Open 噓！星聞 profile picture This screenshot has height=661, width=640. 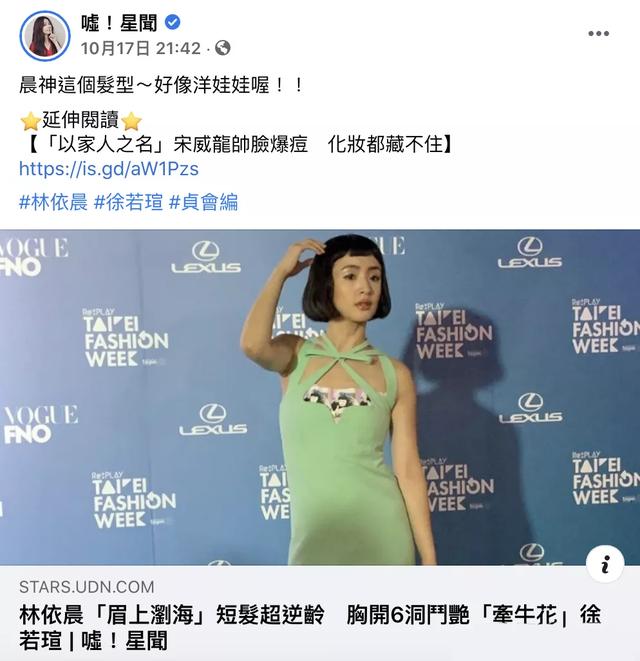click(x=44, y=35)
